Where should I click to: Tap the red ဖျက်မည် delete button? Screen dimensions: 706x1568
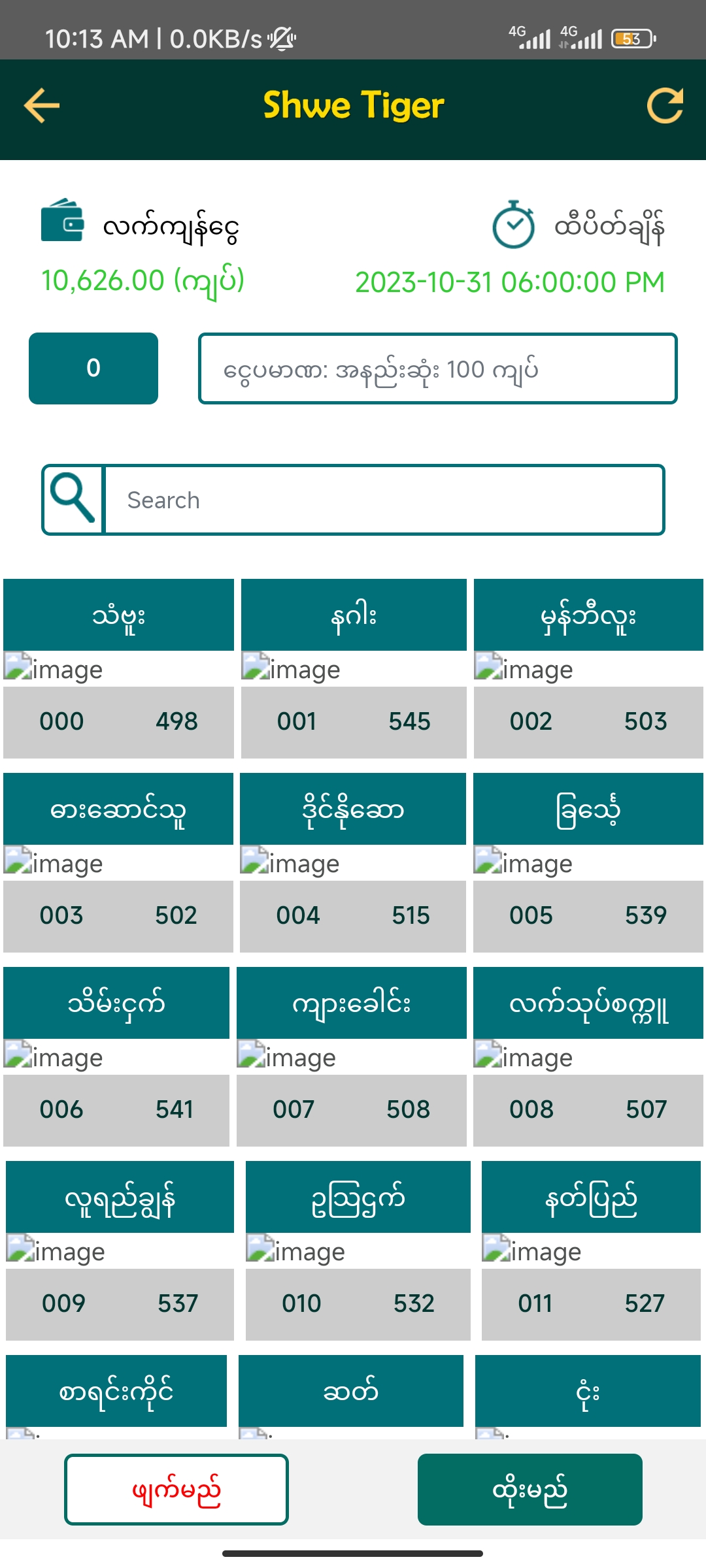tap(176, 1490)
